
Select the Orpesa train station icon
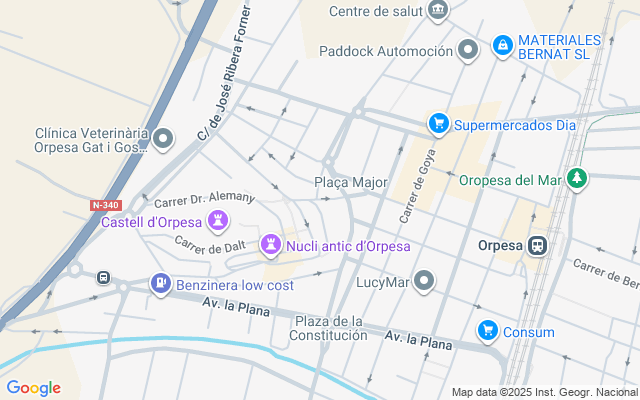click(538, 245)
